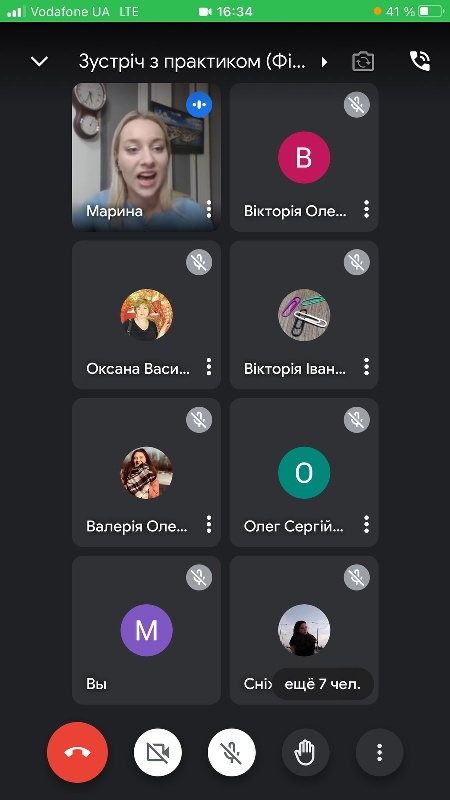The width and height of the screenshot is (450, 800).
Task: Switch between front and rear camera
Action: pyautogui.click(x=363, y=62)
